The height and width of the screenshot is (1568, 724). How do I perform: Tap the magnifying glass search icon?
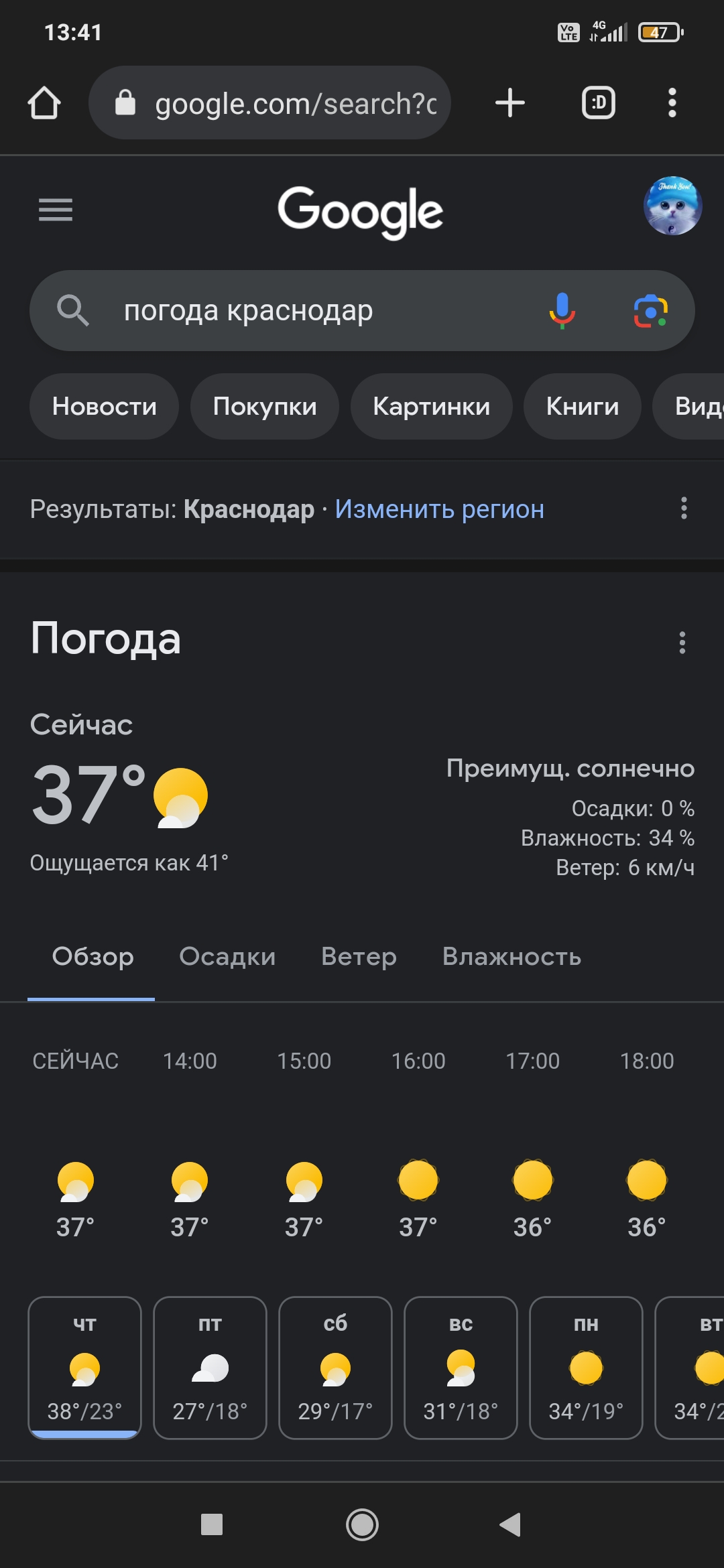click(73, 310)
